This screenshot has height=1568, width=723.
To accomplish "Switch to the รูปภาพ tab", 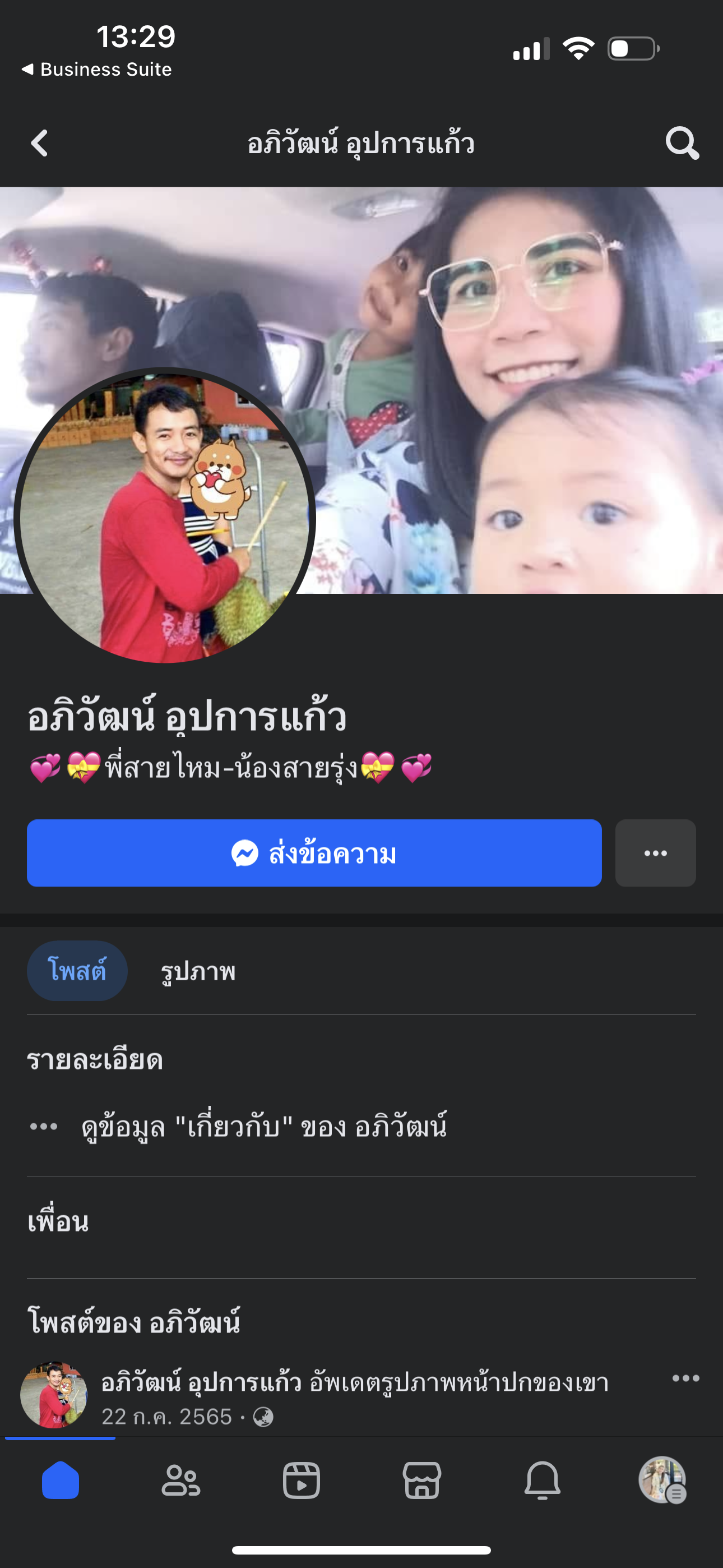I will click(x=198, y=971).
